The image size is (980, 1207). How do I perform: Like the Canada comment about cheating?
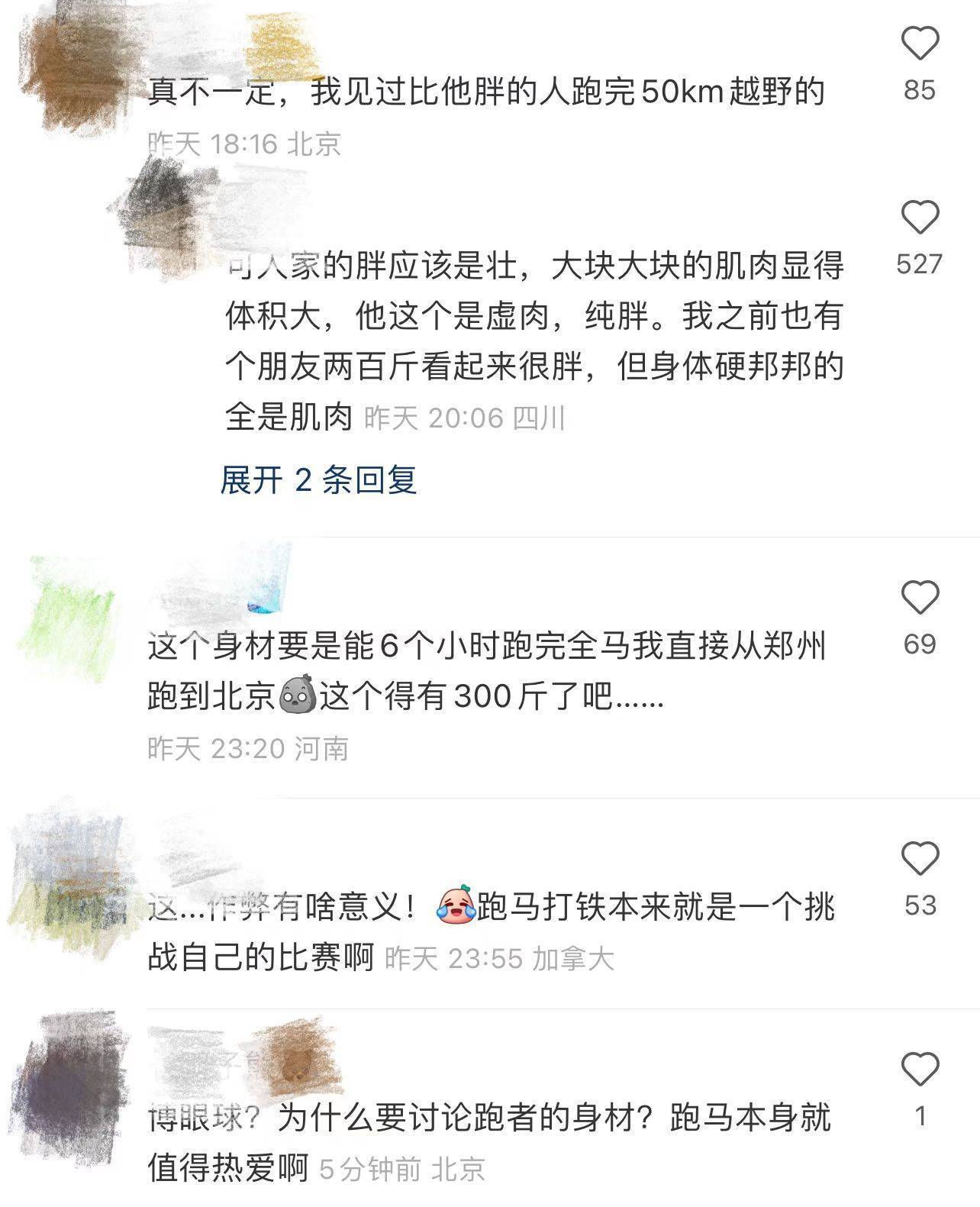920,858
